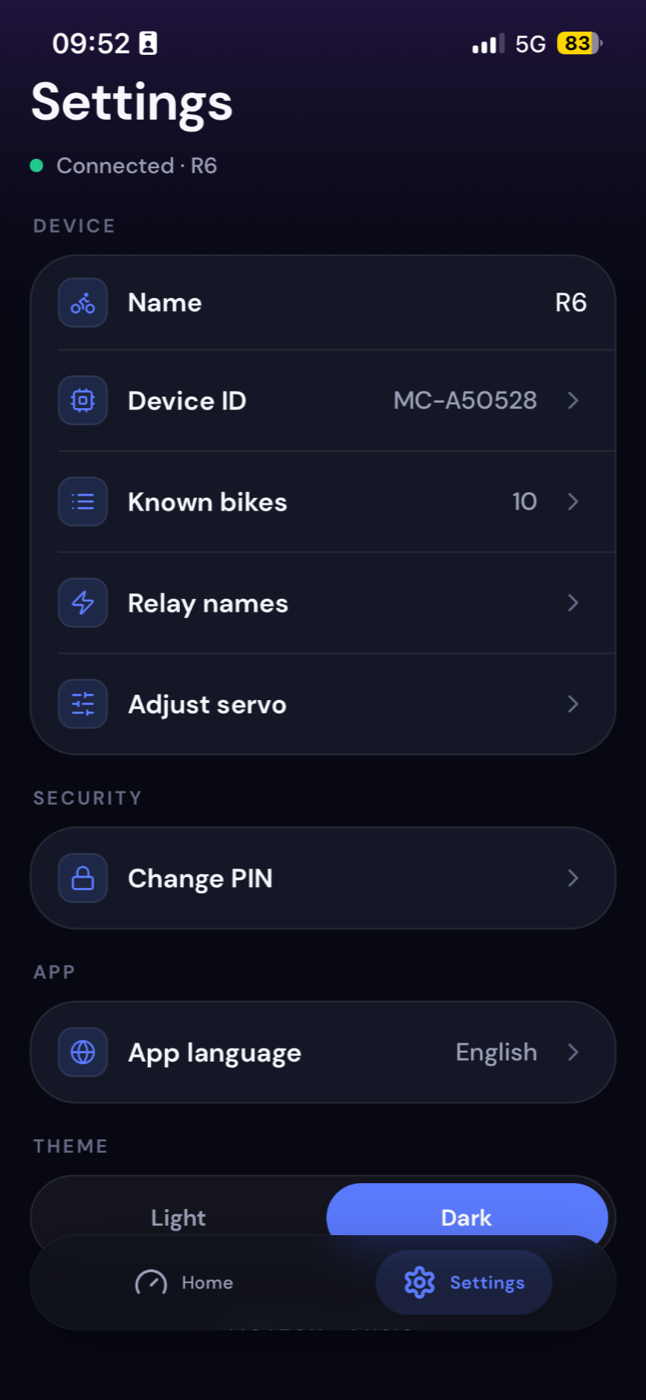Screen dimensions: 646x1400
Task: Select the Dark theme
Action: click(x=467, y=1217)
